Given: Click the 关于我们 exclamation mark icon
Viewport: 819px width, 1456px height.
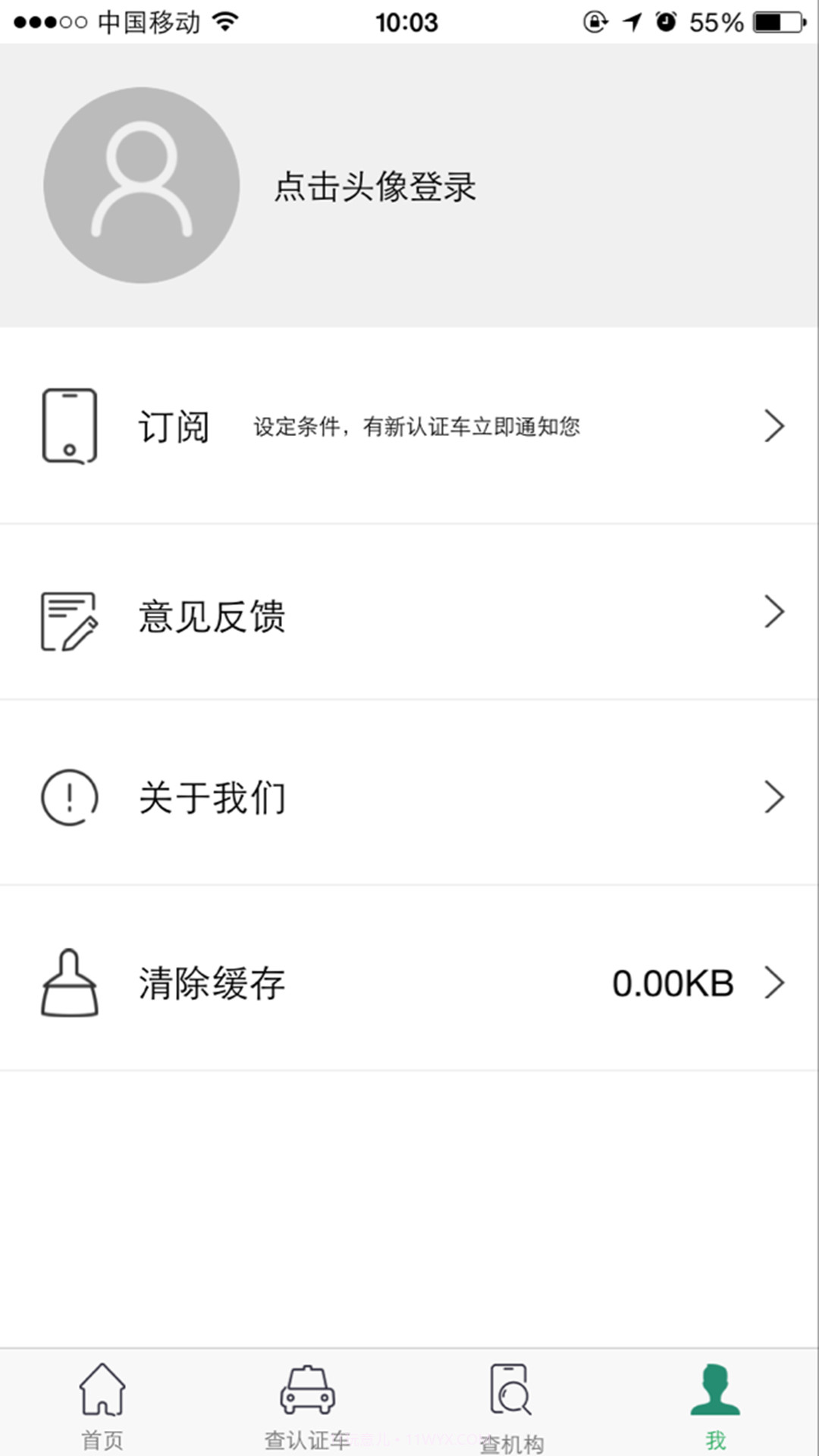Looking at the screenshot, I should pos(68,797).
